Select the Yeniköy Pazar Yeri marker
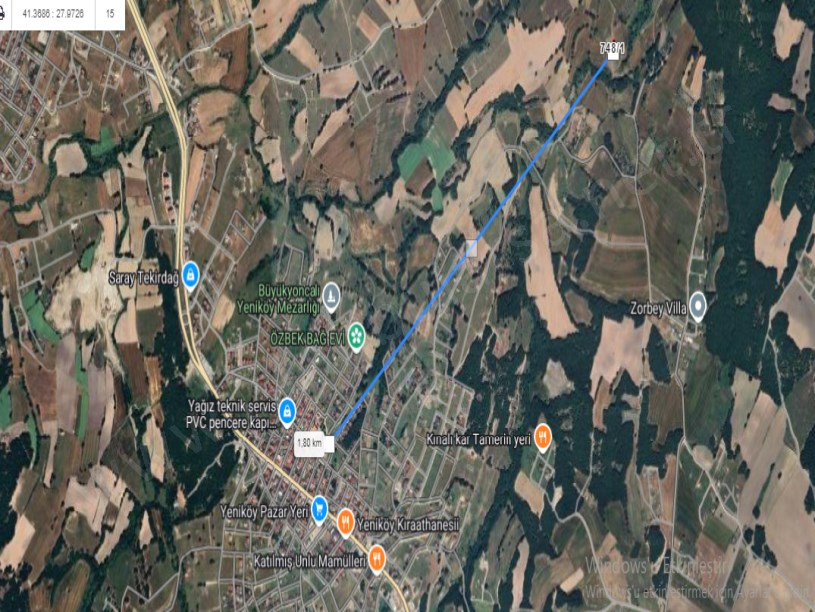This screenshot has width=815, height=612. pos(320,507)
